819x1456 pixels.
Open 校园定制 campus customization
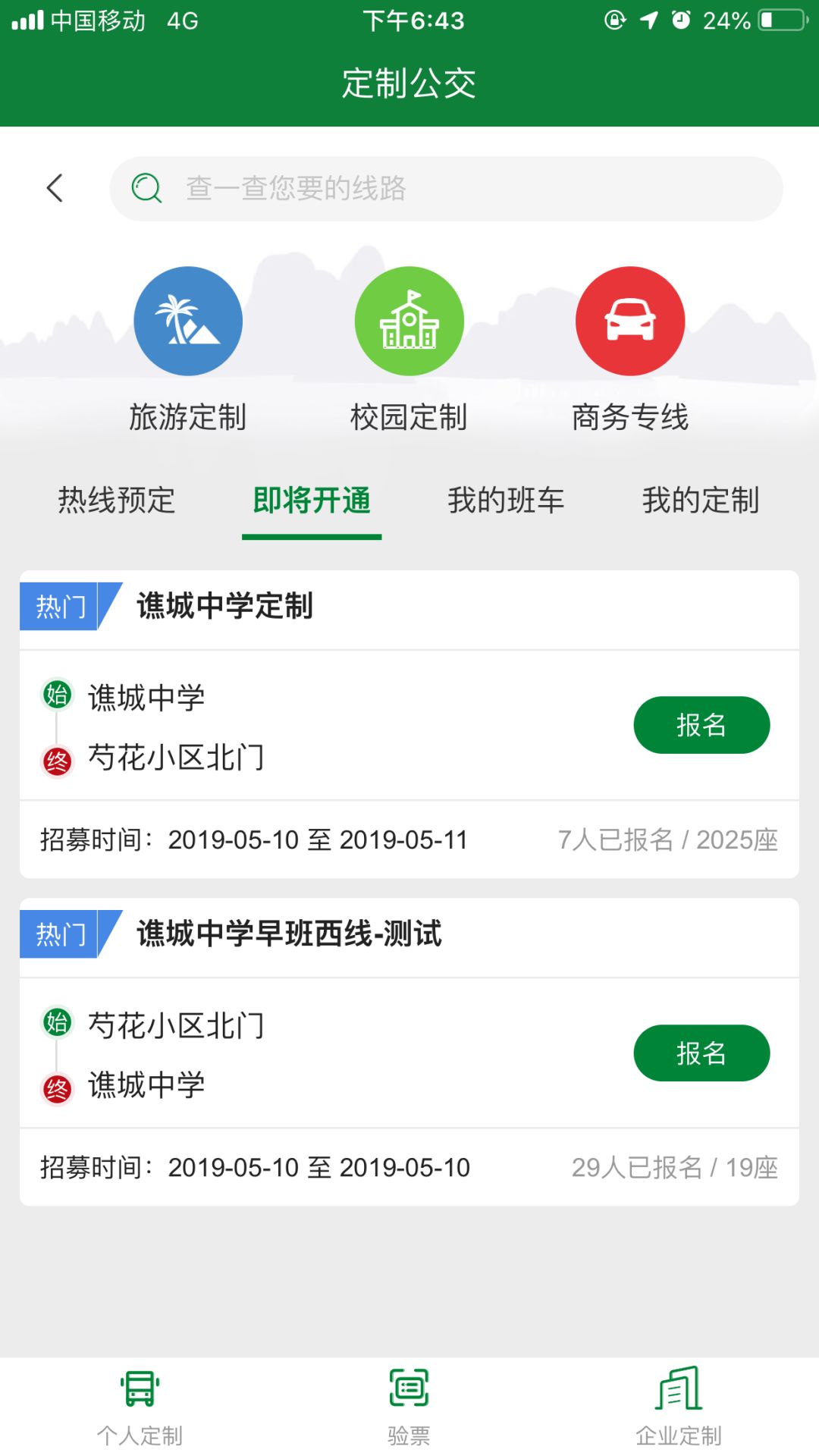pyautogui.click(x=409, y=322)
